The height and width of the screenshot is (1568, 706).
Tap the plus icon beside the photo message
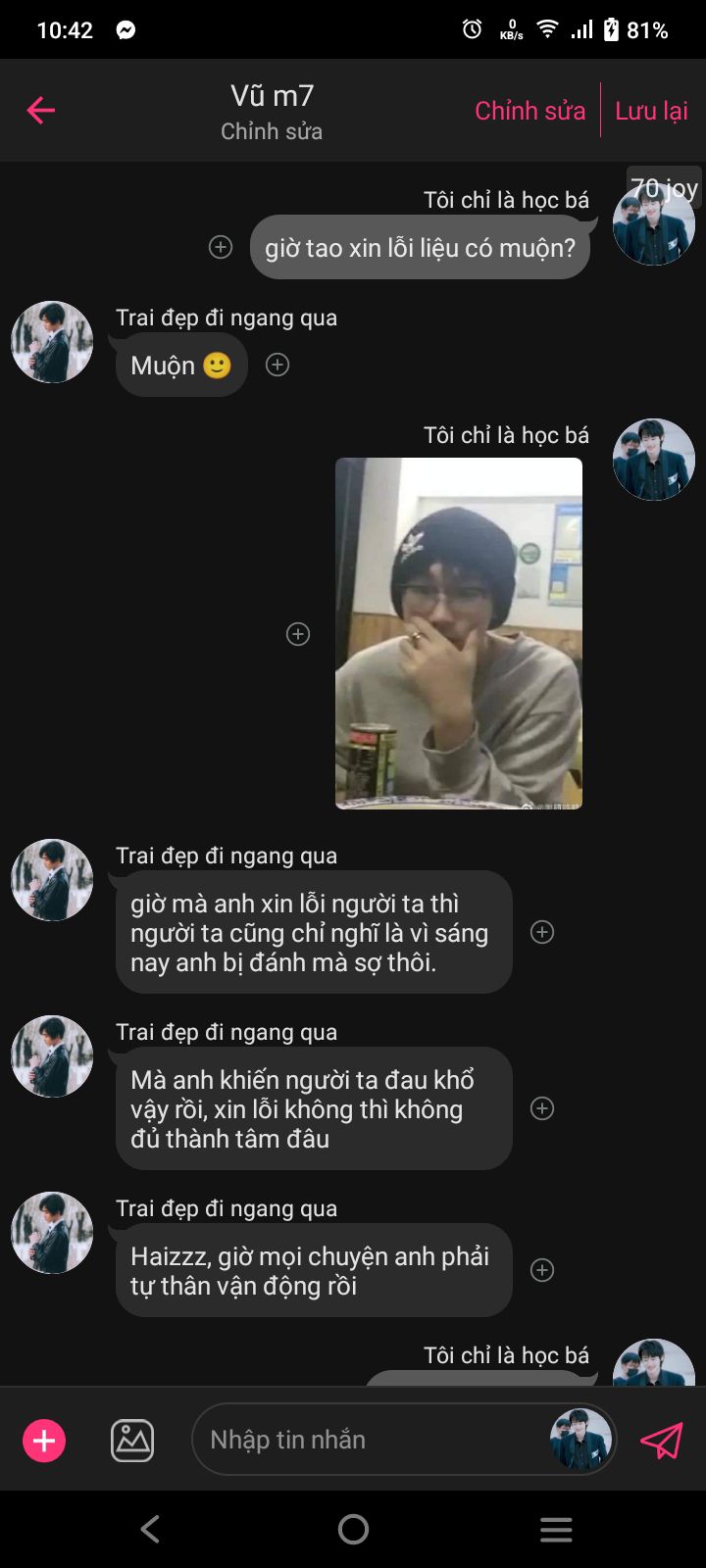[298, 634]
